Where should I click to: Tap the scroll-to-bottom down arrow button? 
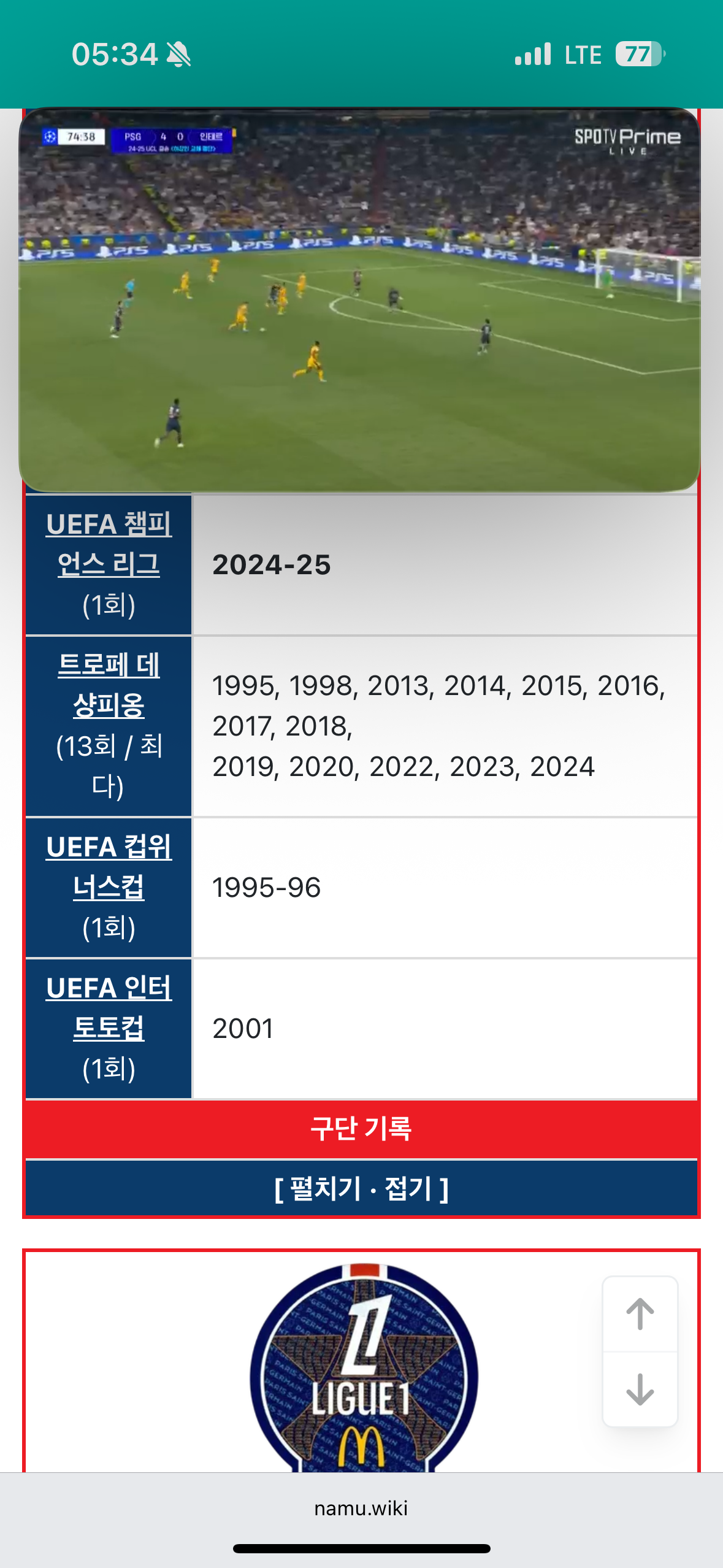click(640, 1389)
